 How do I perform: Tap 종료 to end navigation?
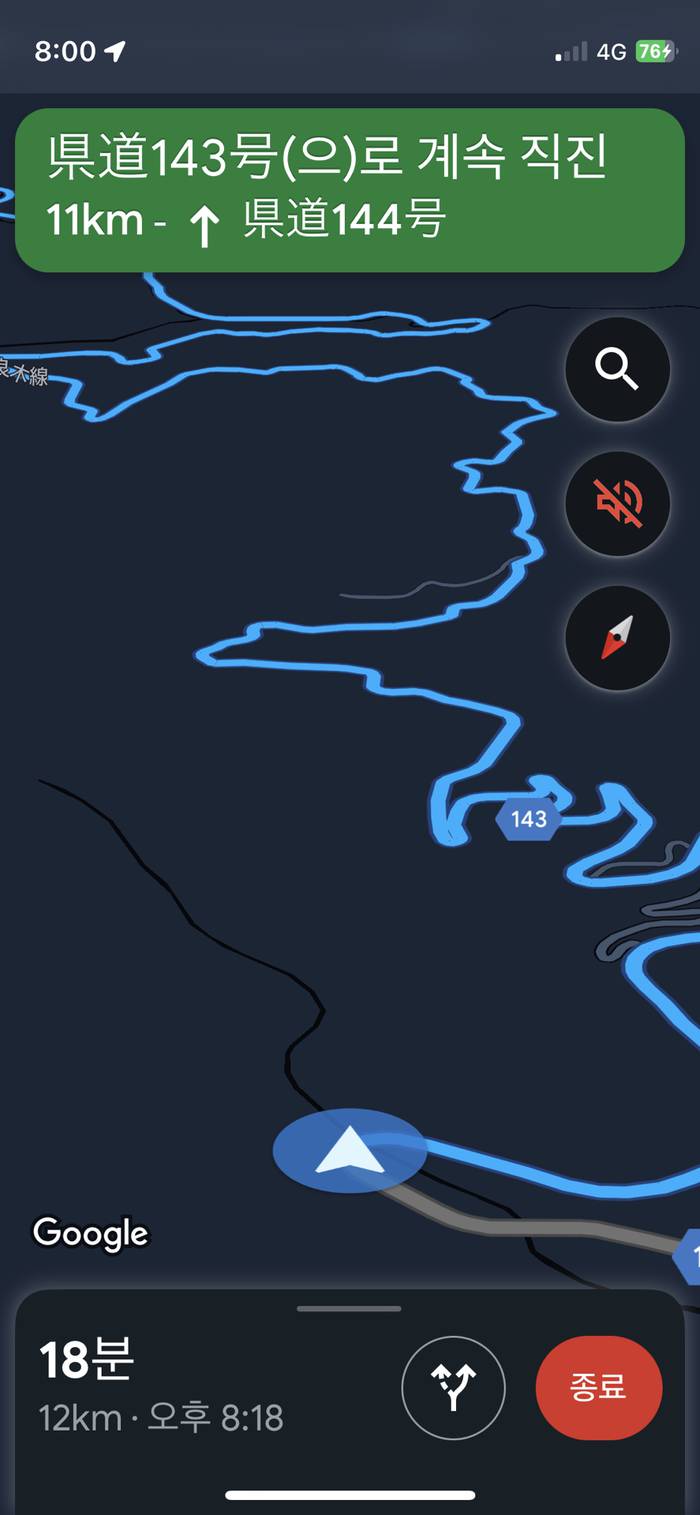tap(598, 1388)
